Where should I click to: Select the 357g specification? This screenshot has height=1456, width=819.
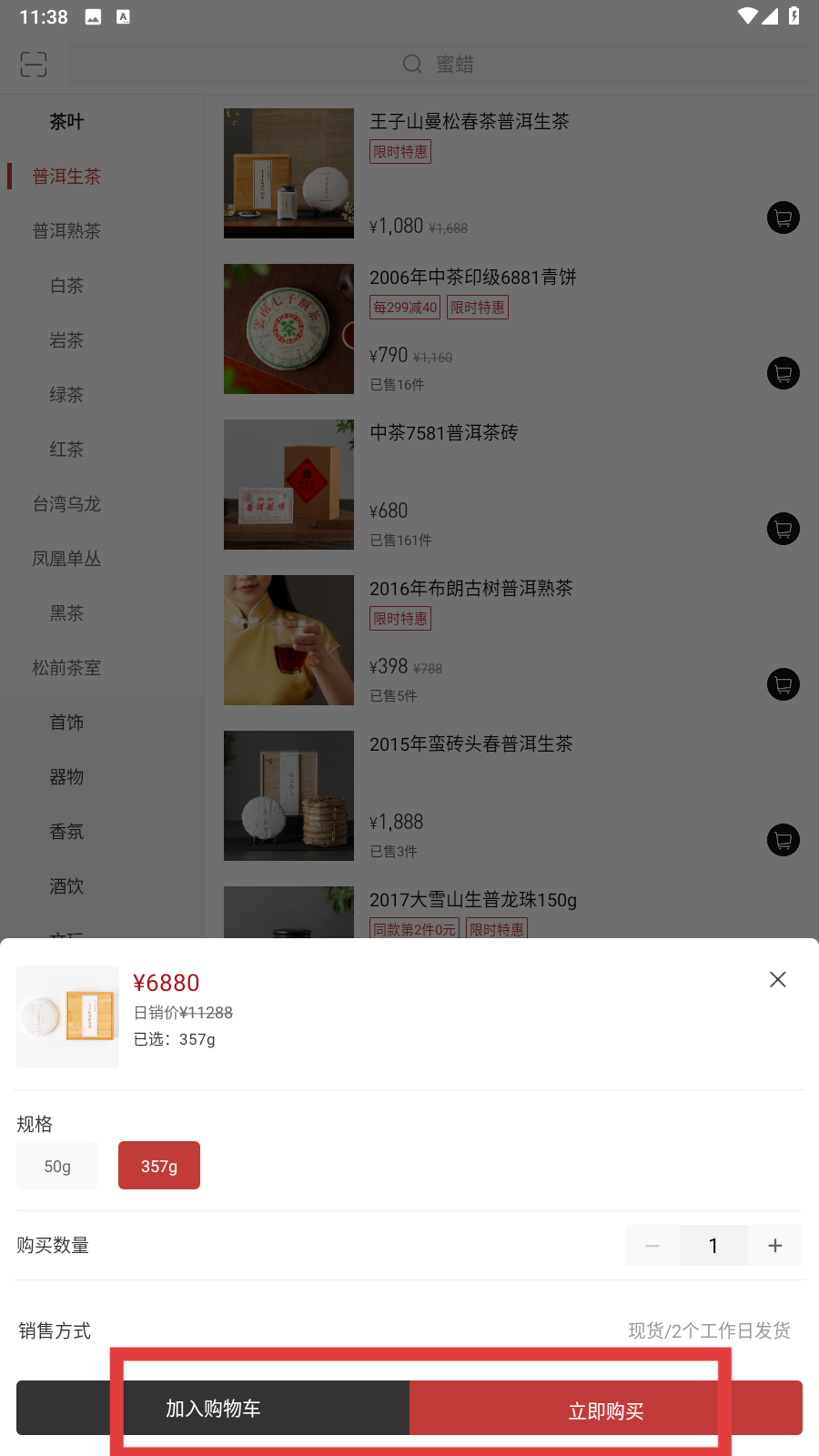[x=159, y=1166]
